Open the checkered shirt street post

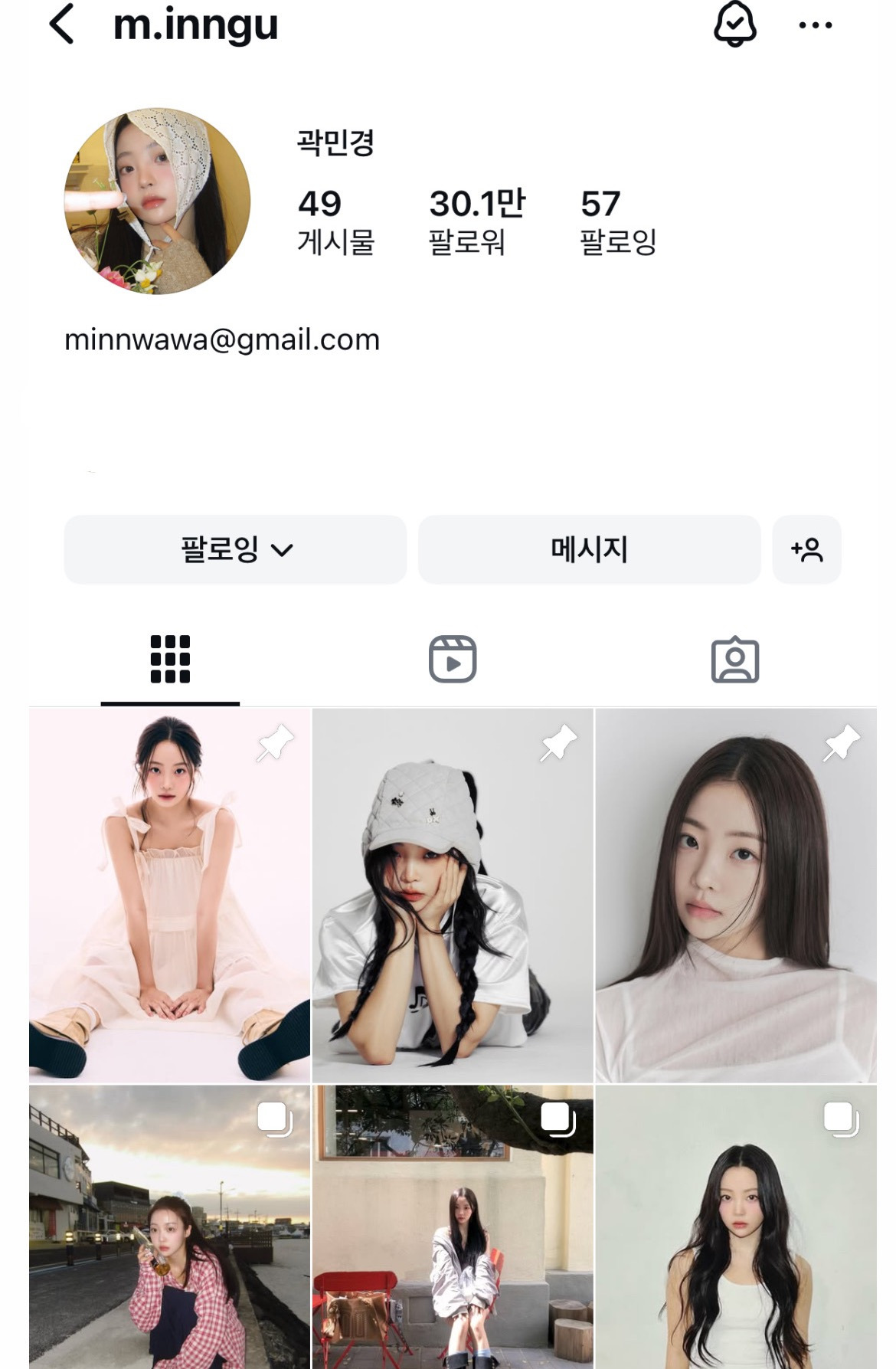[x=170, y=1226]
